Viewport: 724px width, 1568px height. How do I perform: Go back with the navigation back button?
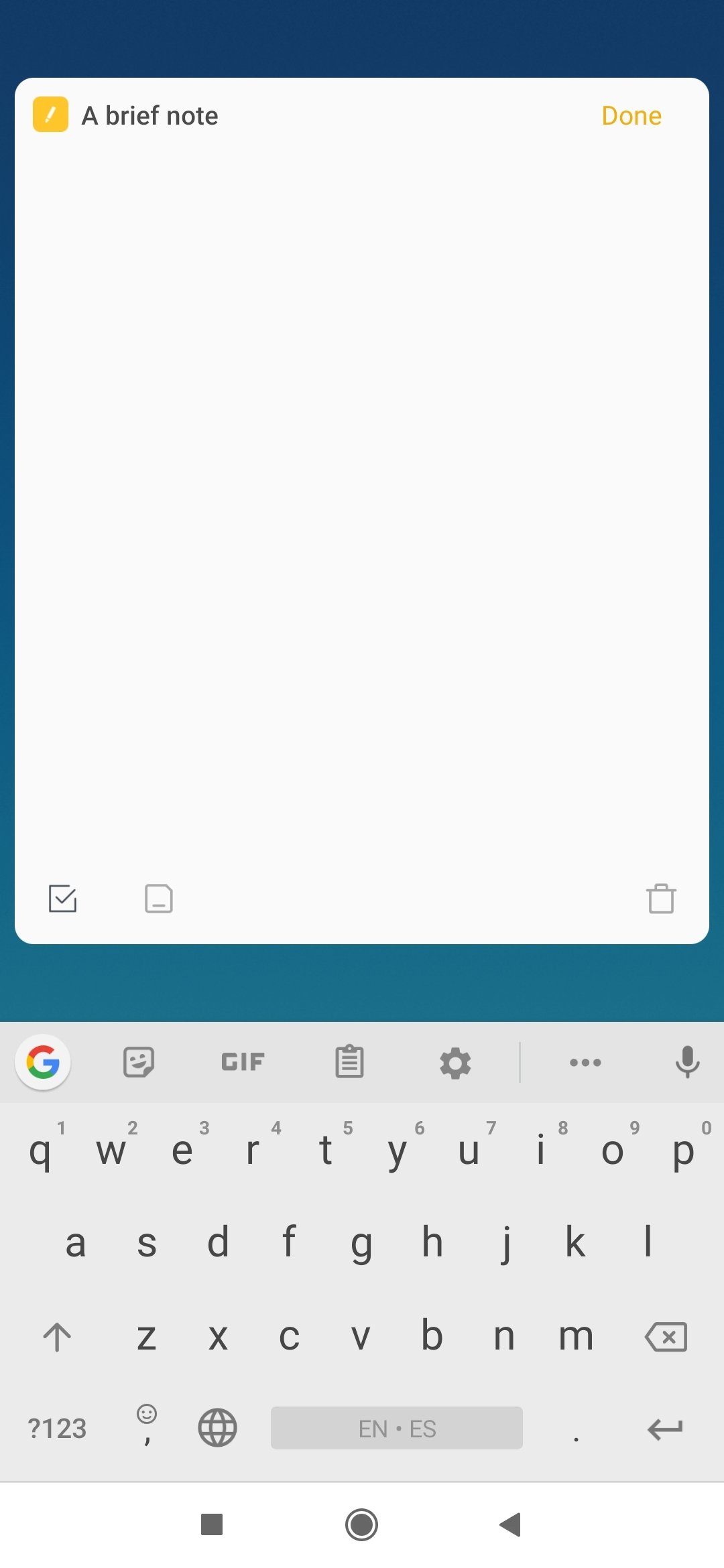[x=510, y=1524]
